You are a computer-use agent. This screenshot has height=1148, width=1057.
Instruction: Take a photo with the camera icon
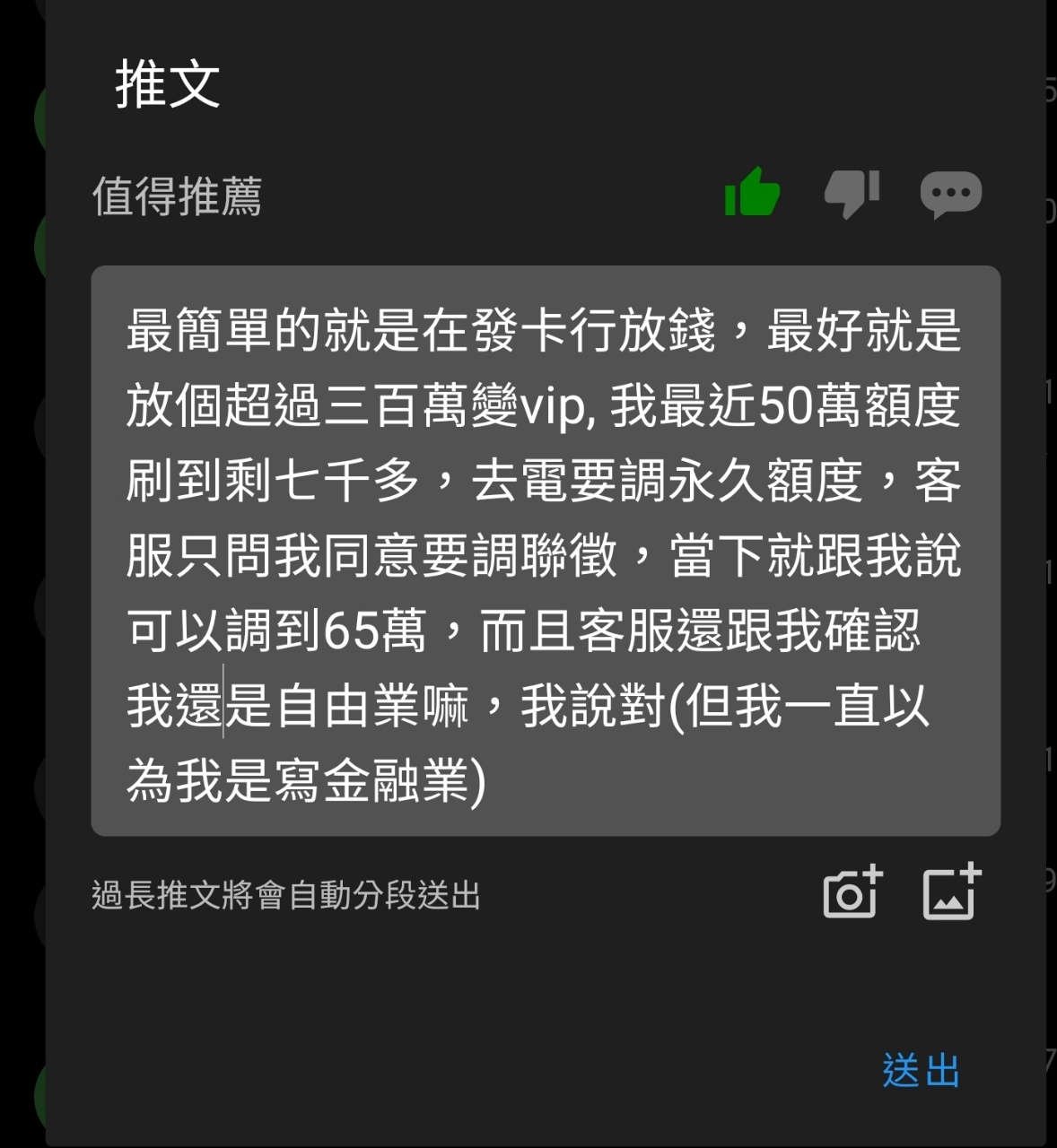[x=852, y=893]
